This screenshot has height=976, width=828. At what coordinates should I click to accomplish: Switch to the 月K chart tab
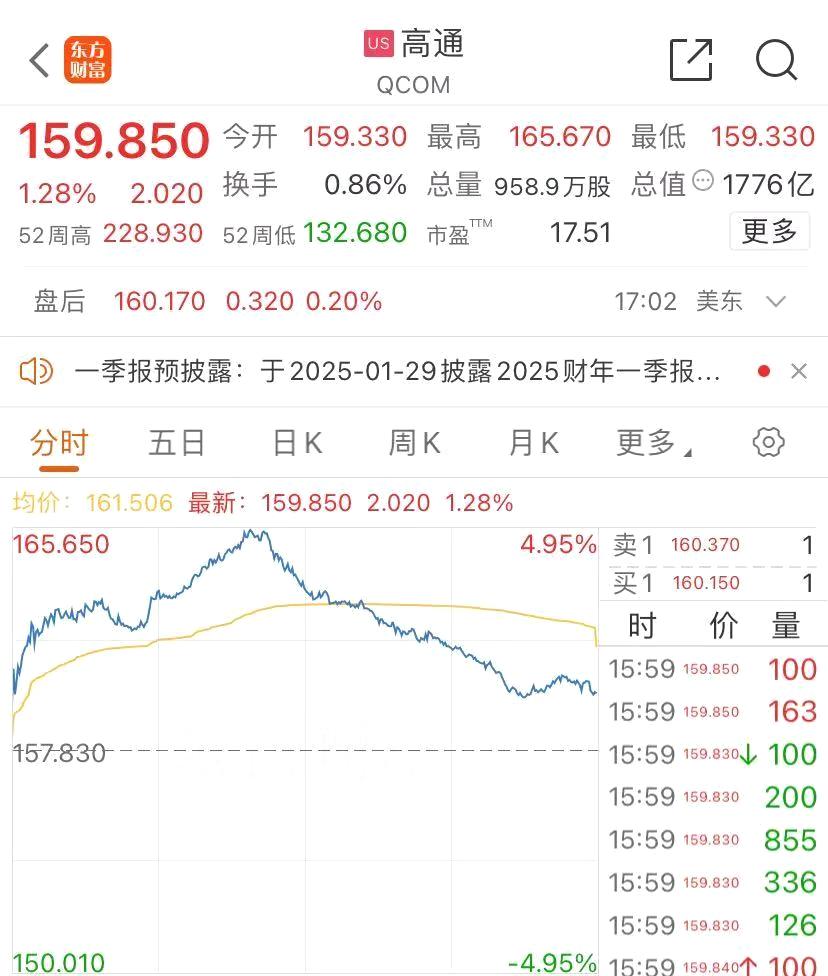tap(533, 442)
